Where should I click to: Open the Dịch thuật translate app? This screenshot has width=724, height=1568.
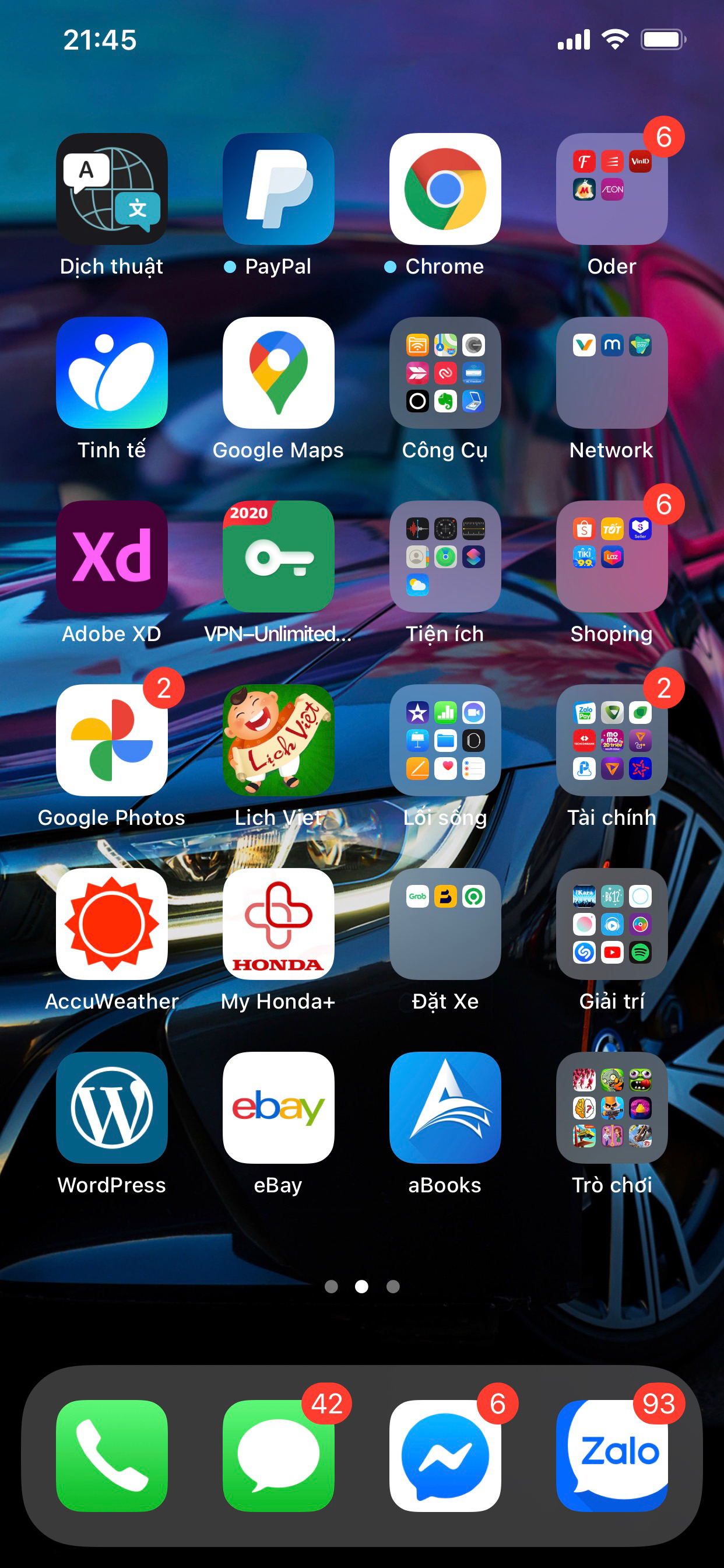pos(111,188)
